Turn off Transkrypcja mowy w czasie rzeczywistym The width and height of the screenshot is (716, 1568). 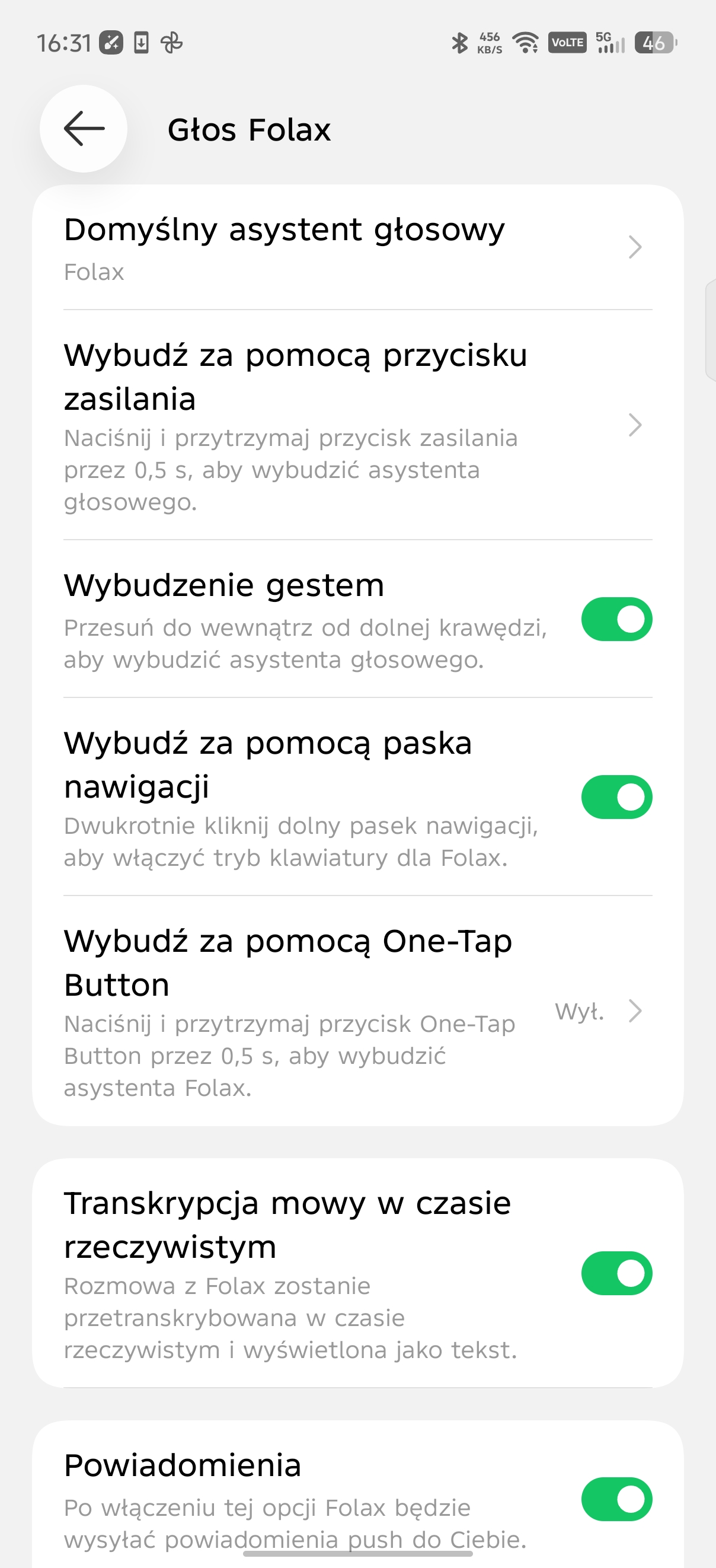click(x=616, y=1273)
